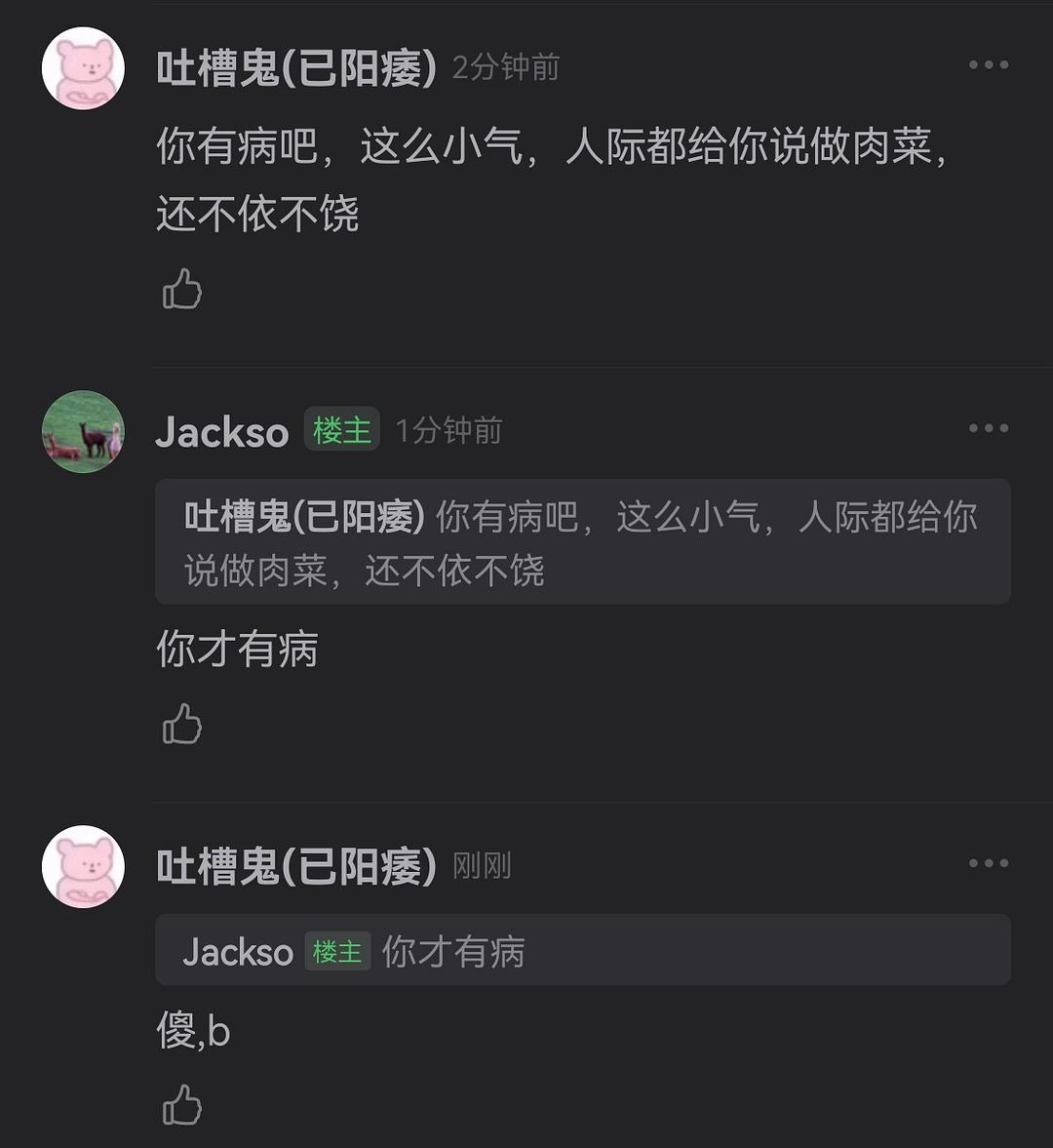Open 吐槽鬼's avatar on the 2分钟前 comment

[x=84, y=68]
